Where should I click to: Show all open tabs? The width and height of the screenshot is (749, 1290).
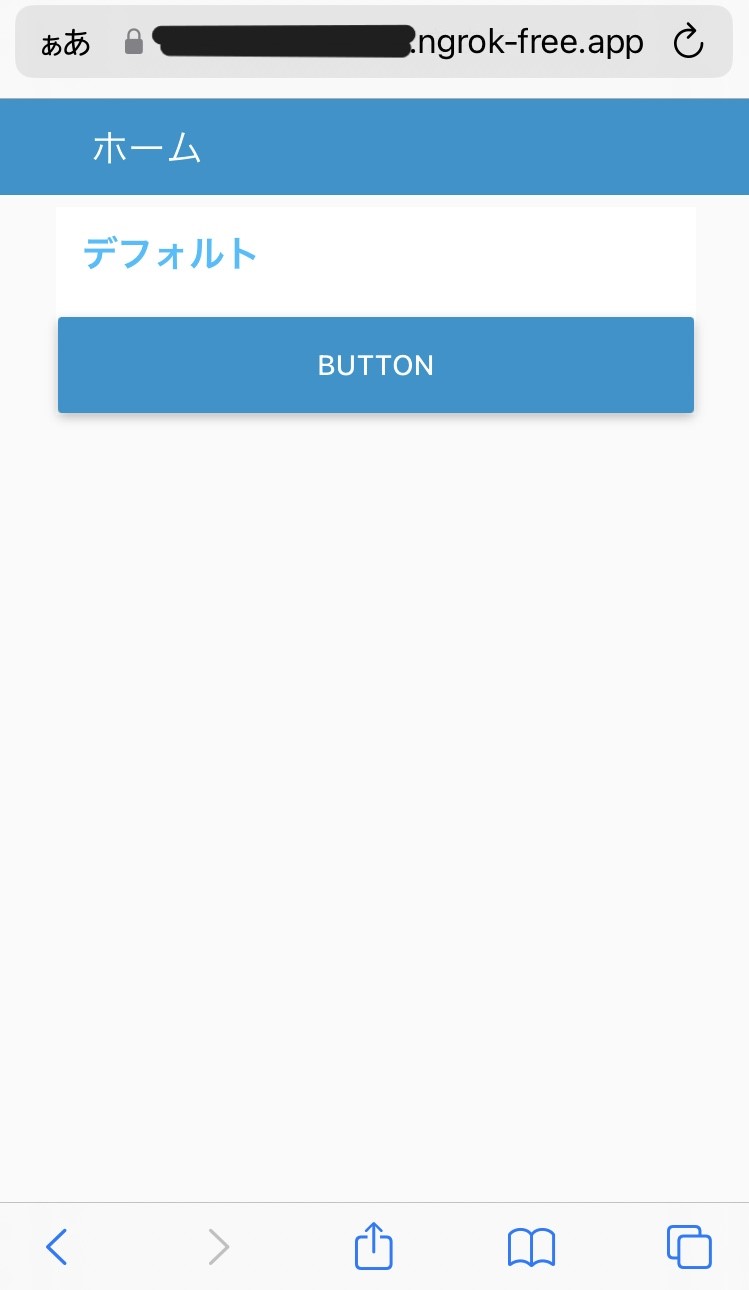[x=689, y=1246]
